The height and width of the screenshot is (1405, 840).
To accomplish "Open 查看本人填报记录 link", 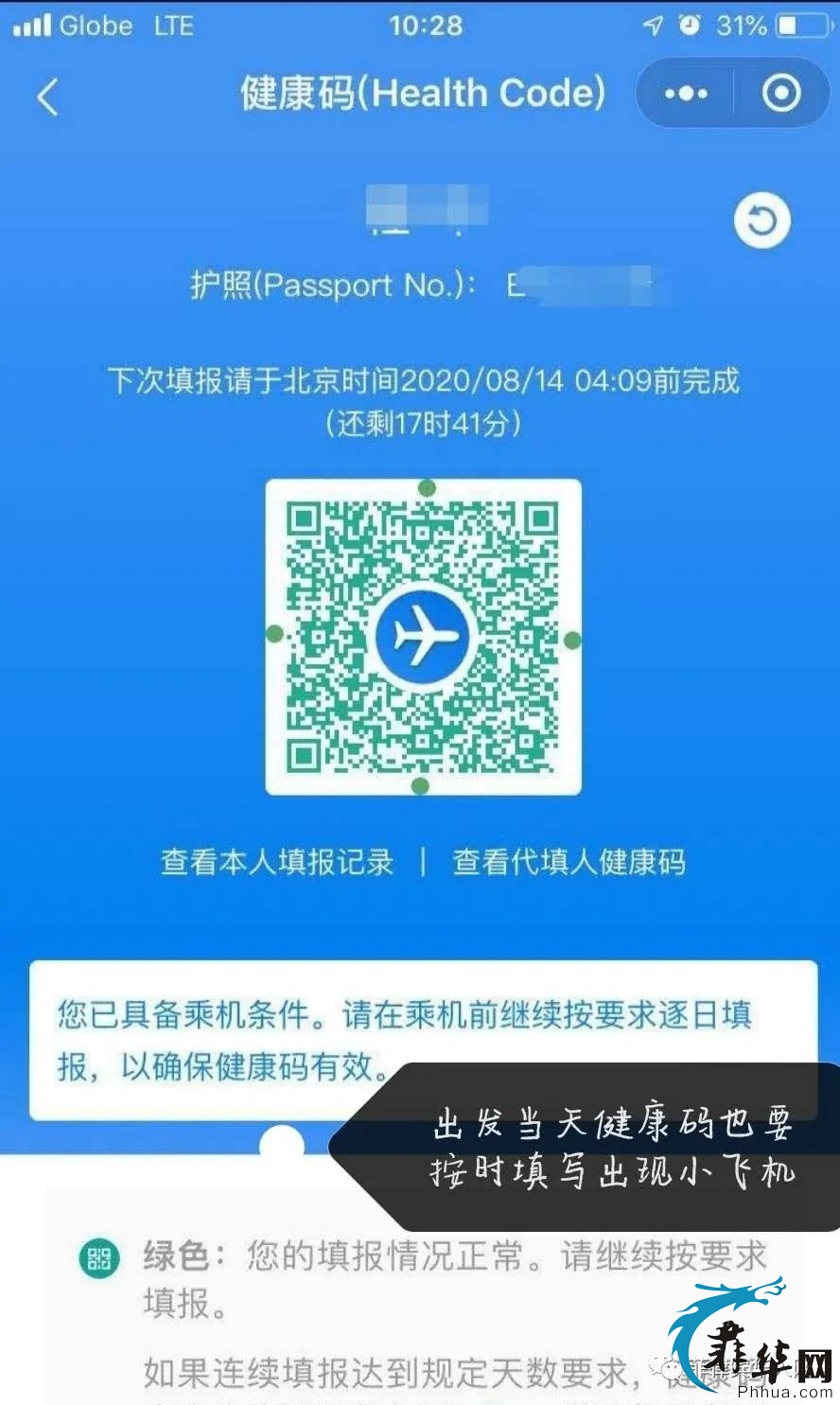I will click(x=277, y=862).
